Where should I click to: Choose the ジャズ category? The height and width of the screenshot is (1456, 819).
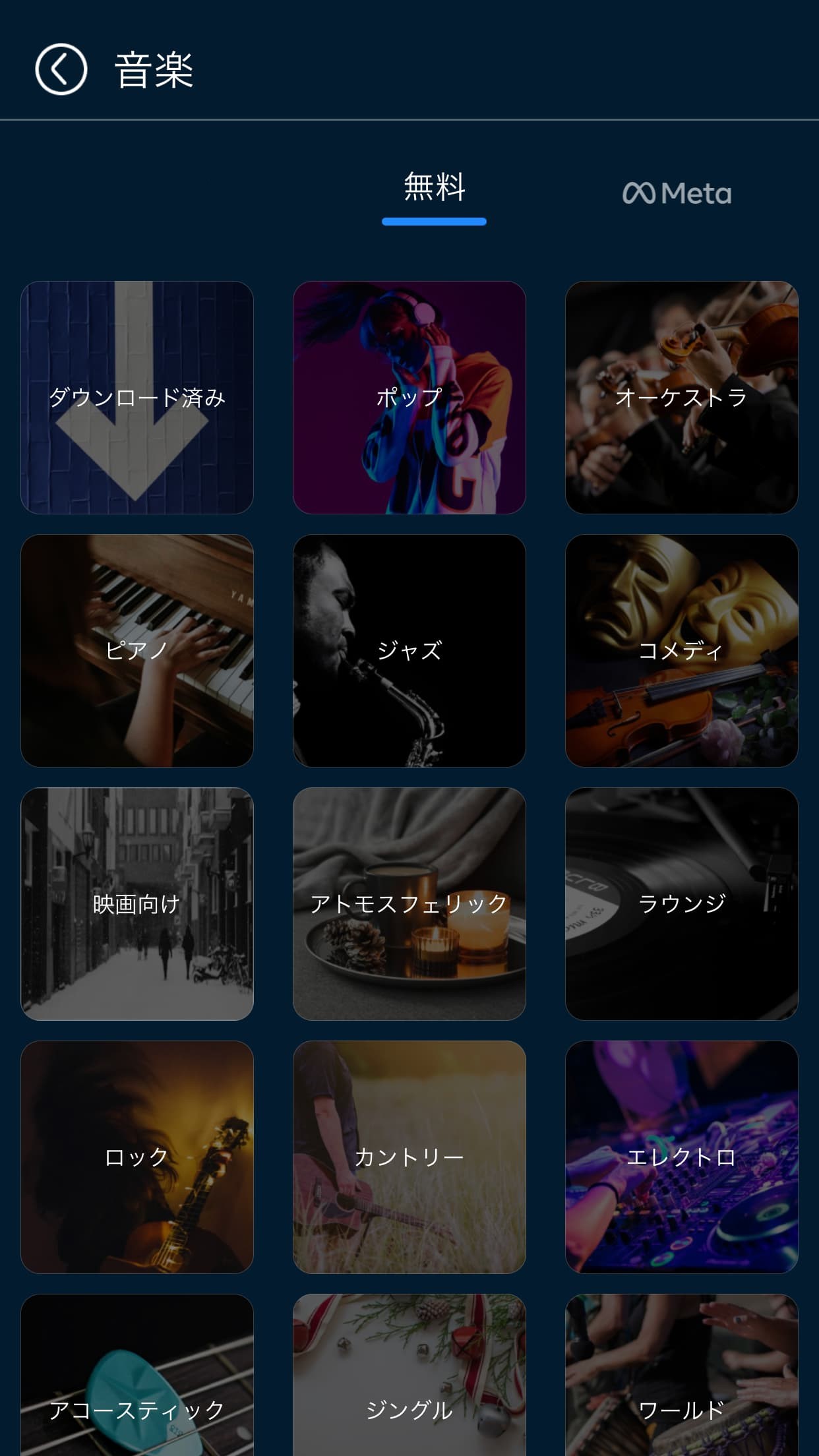click(409, 651)
